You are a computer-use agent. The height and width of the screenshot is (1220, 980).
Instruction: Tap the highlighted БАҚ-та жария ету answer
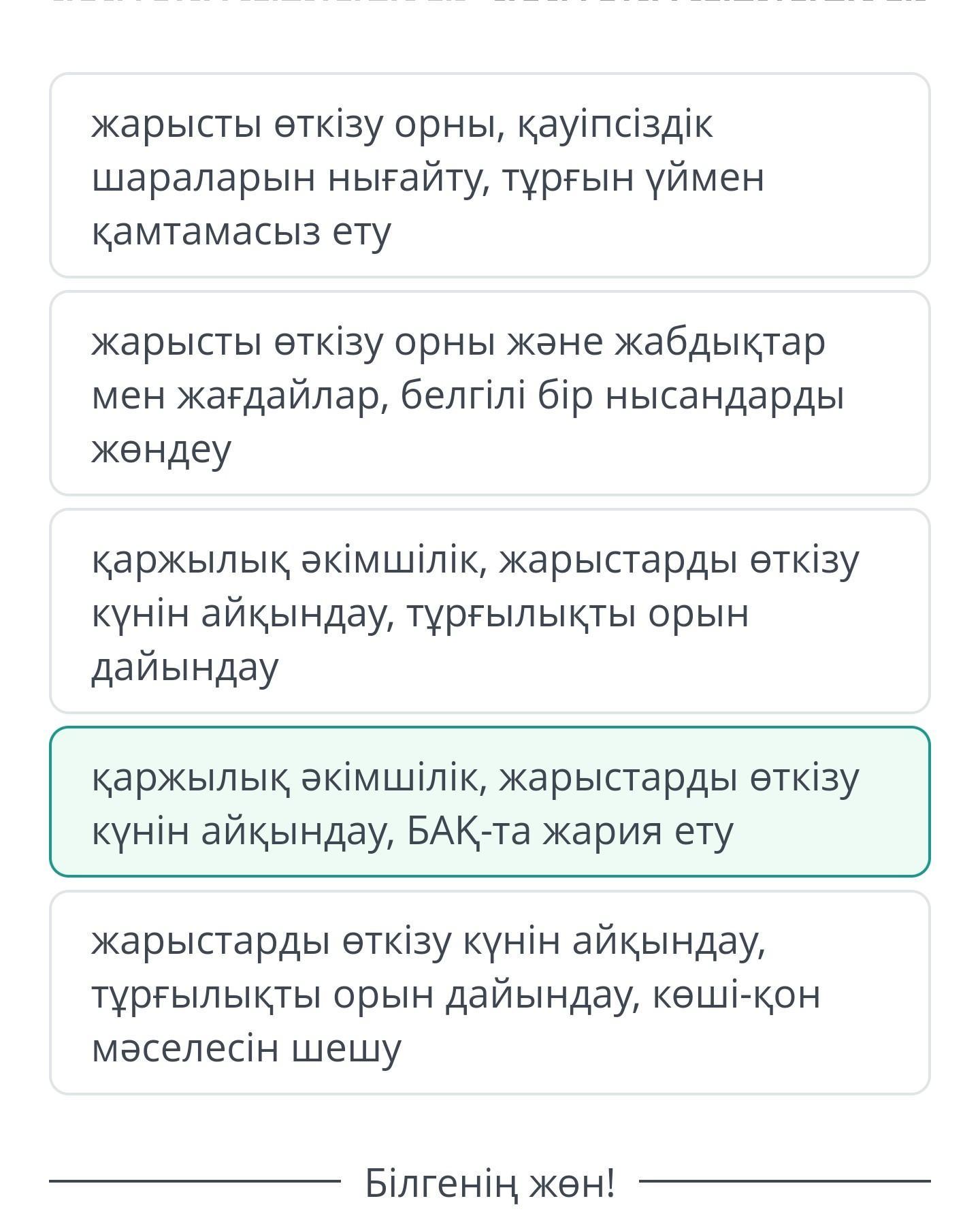[x=489, y=801]
